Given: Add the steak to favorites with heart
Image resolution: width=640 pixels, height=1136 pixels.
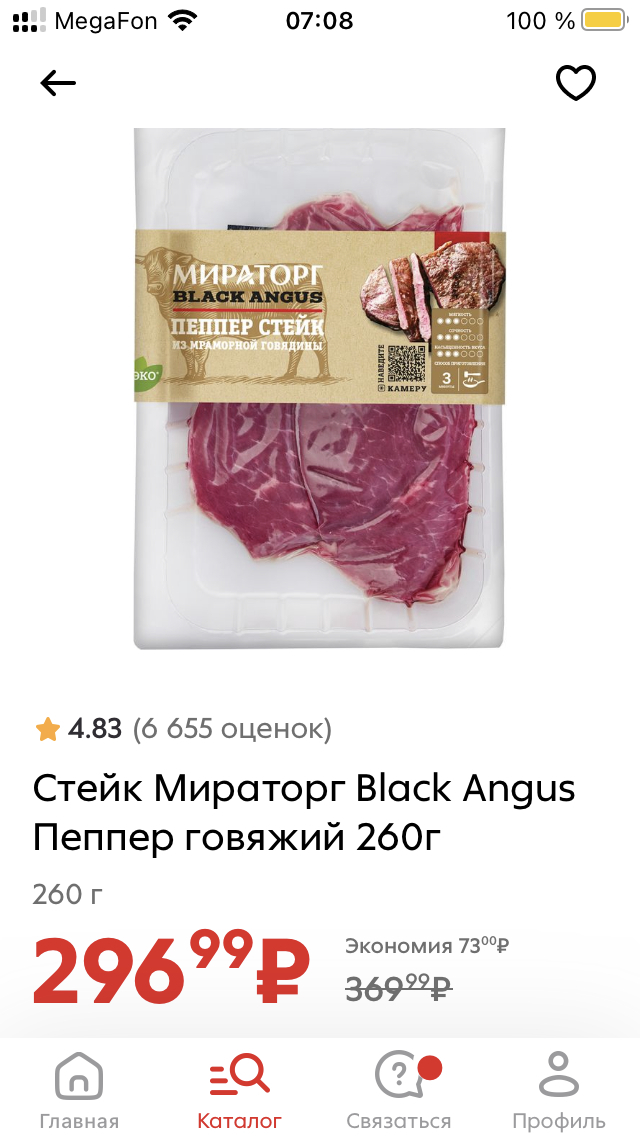Looking at the screenshot, I should click(575, 83).
